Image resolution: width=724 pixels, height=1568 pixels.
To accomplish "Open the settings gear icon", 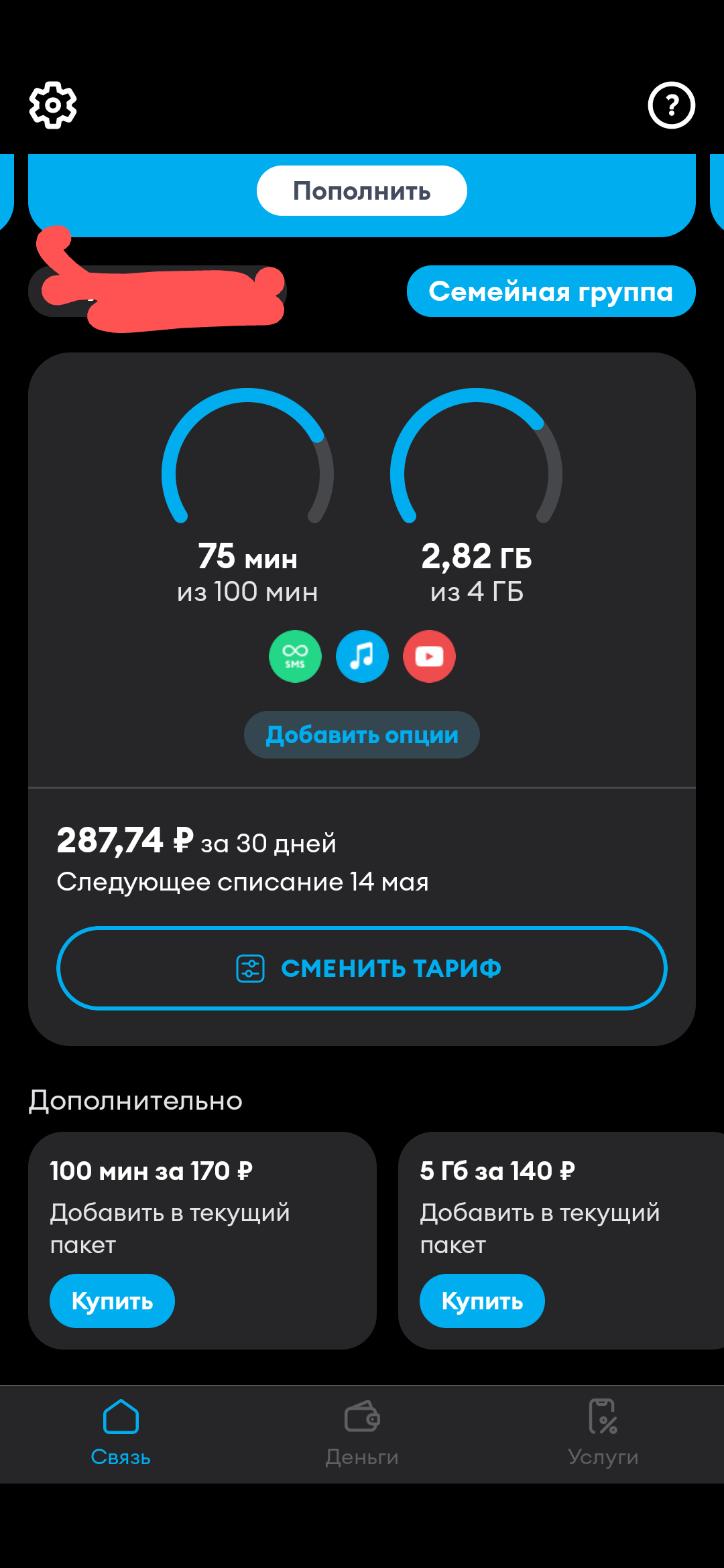I will coord(53,105).
